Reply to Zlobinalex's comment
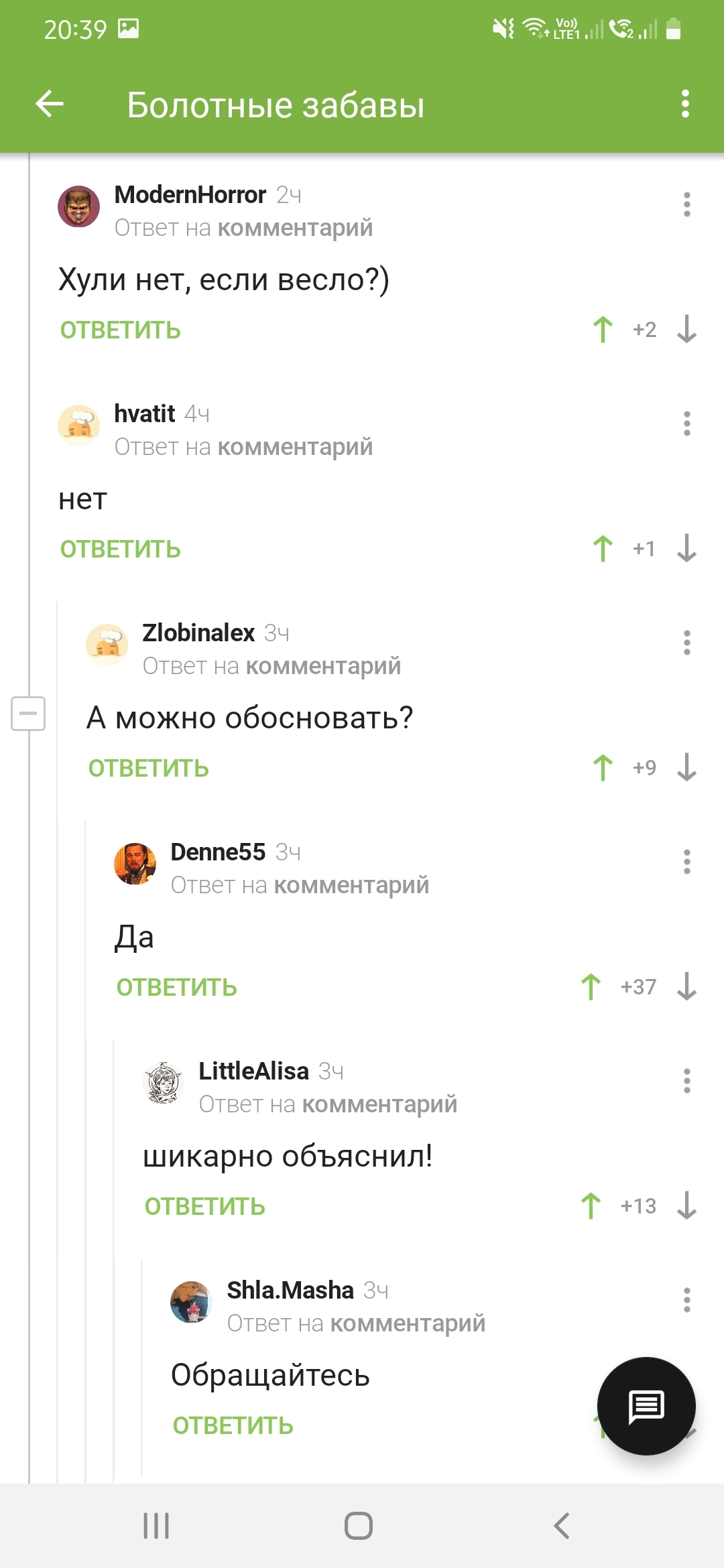 [149, 769]
